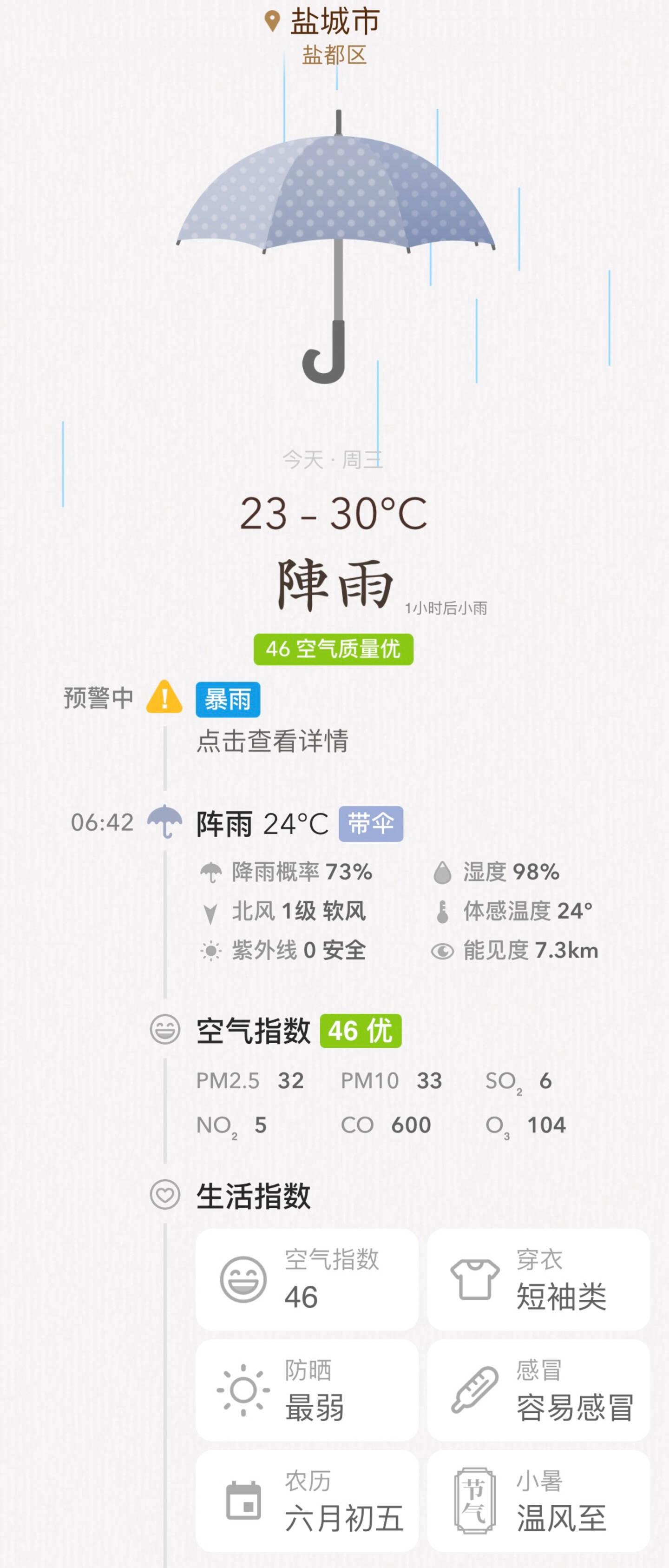
Task: Open the 46 空气质量优 badge
Action: tap(333, 649)
